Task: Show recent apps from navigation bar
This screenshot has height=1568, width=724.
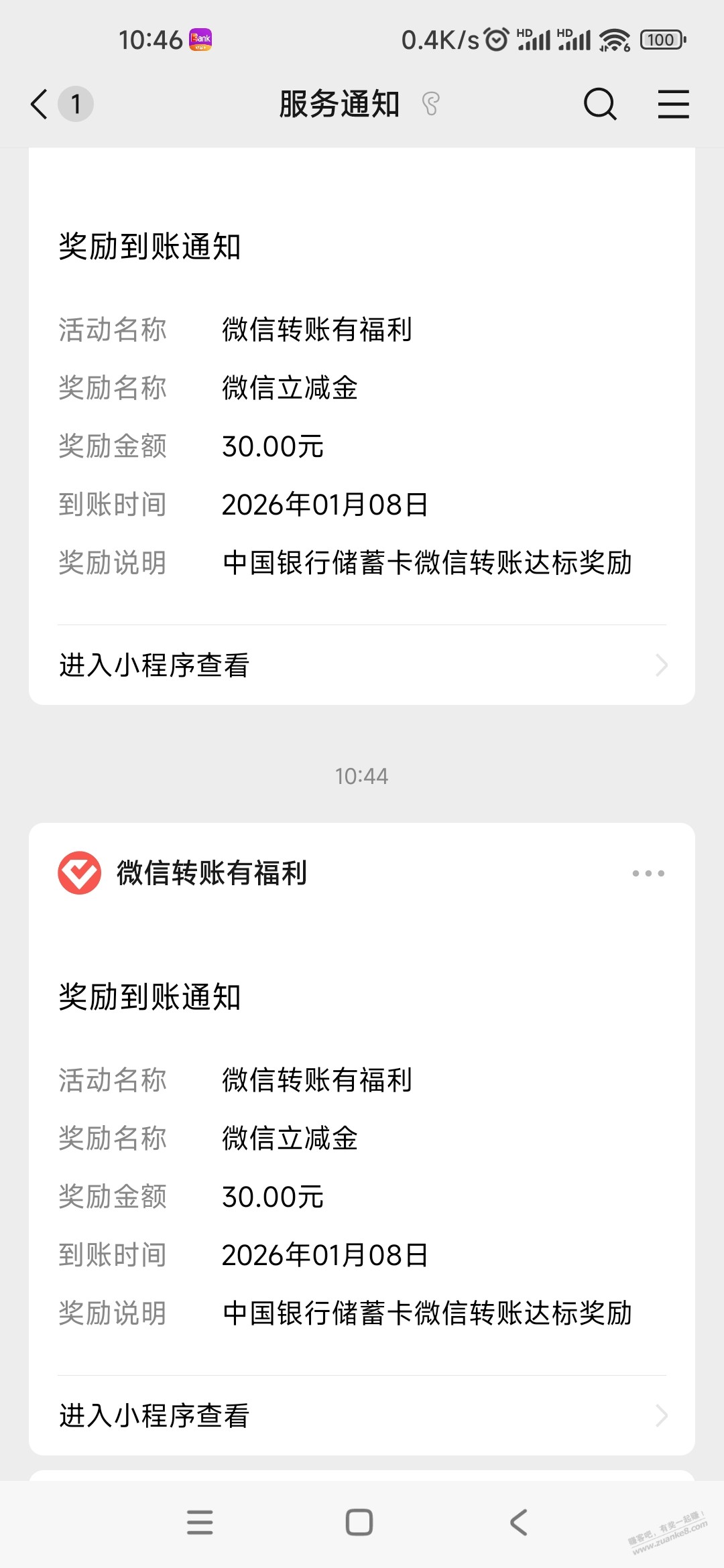Action: (200, 1522)
